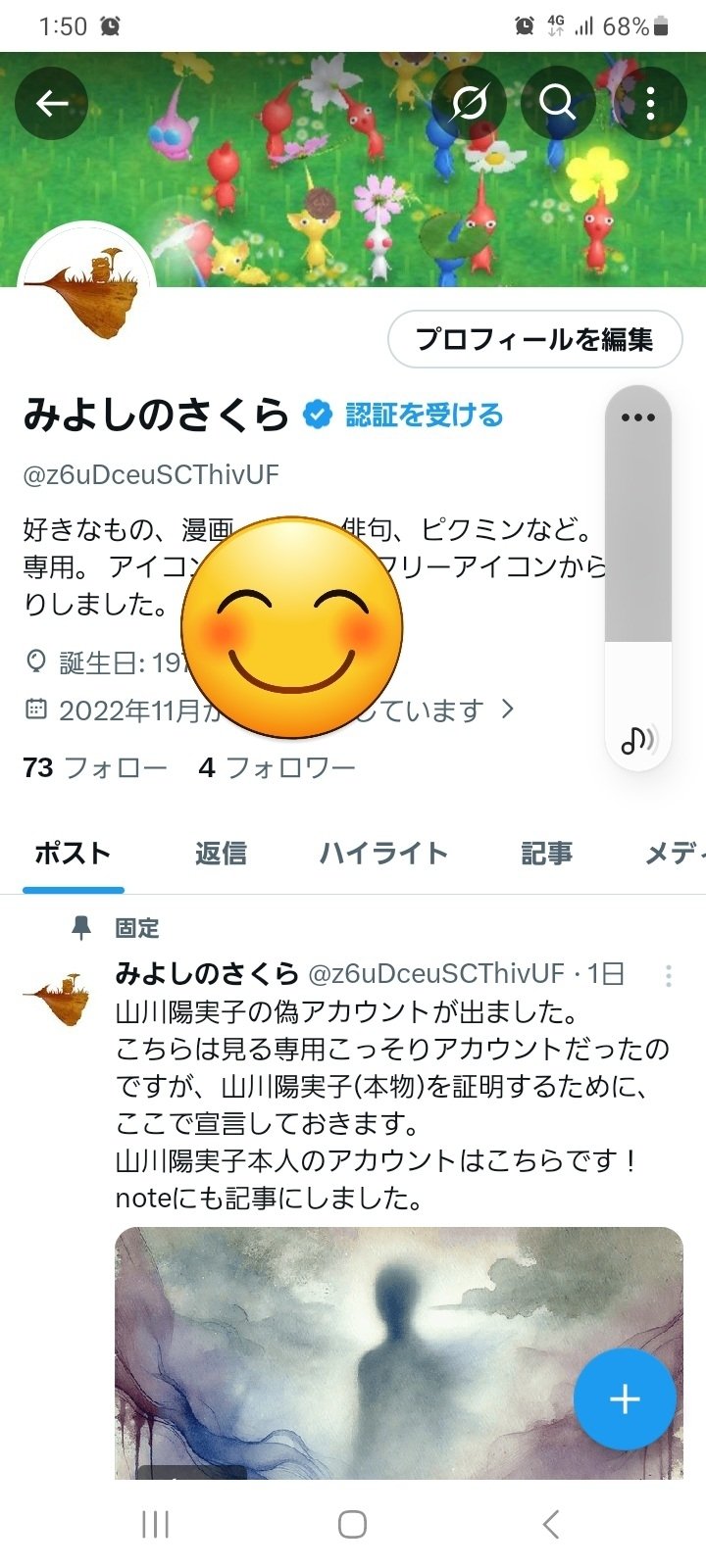Tap the 認証を受ける link

(x=422, y=416)
